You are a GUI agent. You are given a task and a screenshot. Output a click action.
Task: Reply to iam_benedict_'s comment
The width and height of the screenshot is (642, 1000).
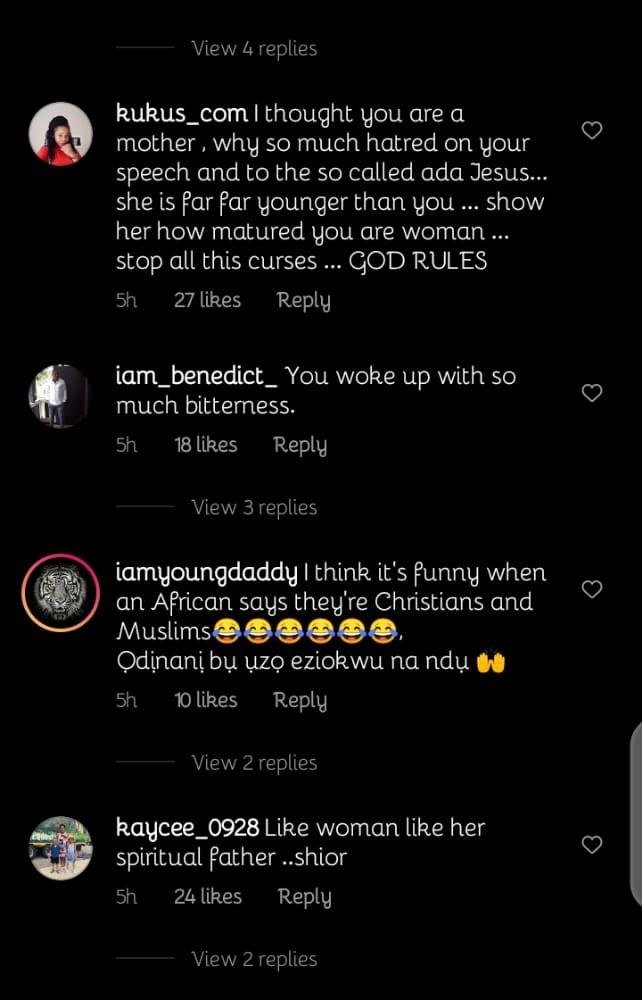(300, 445)
